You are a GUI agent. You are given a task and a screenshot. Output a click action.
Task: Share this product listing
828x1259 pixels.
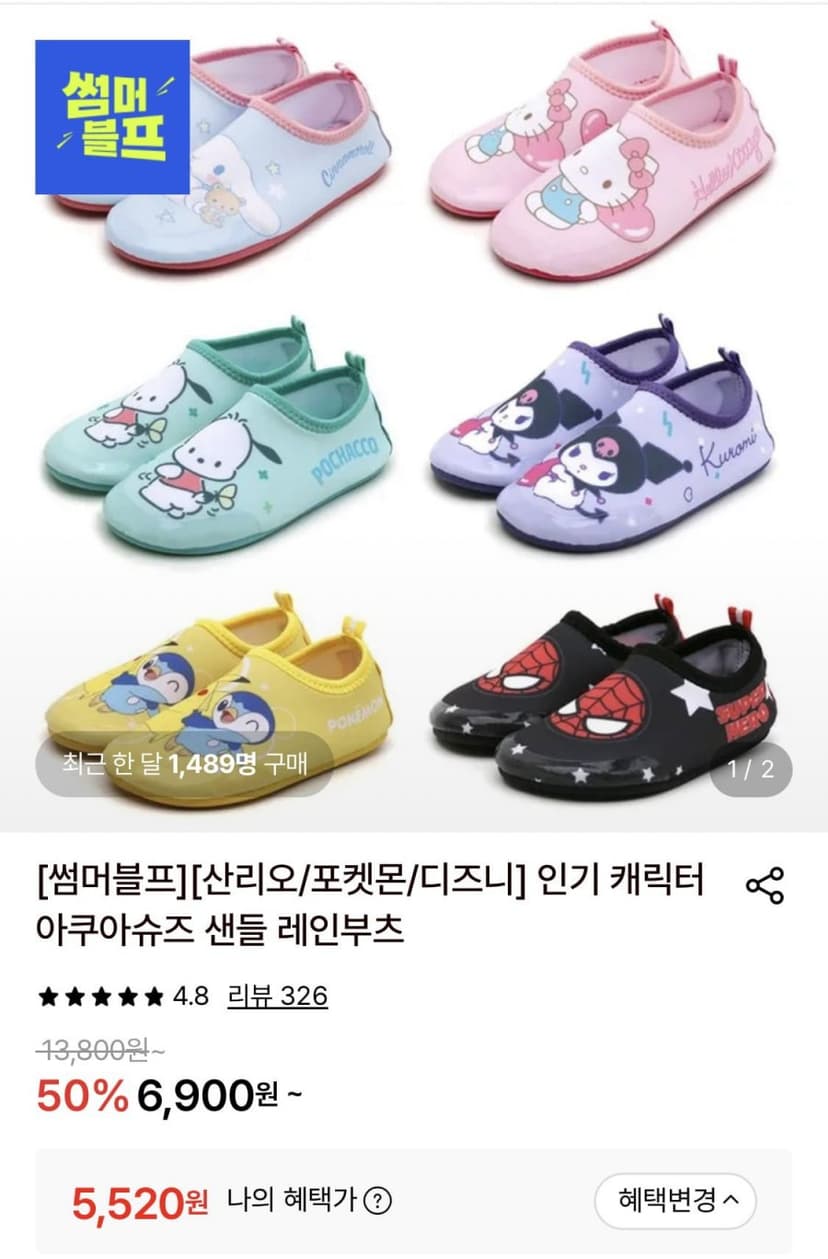click(x=765, y=886)
